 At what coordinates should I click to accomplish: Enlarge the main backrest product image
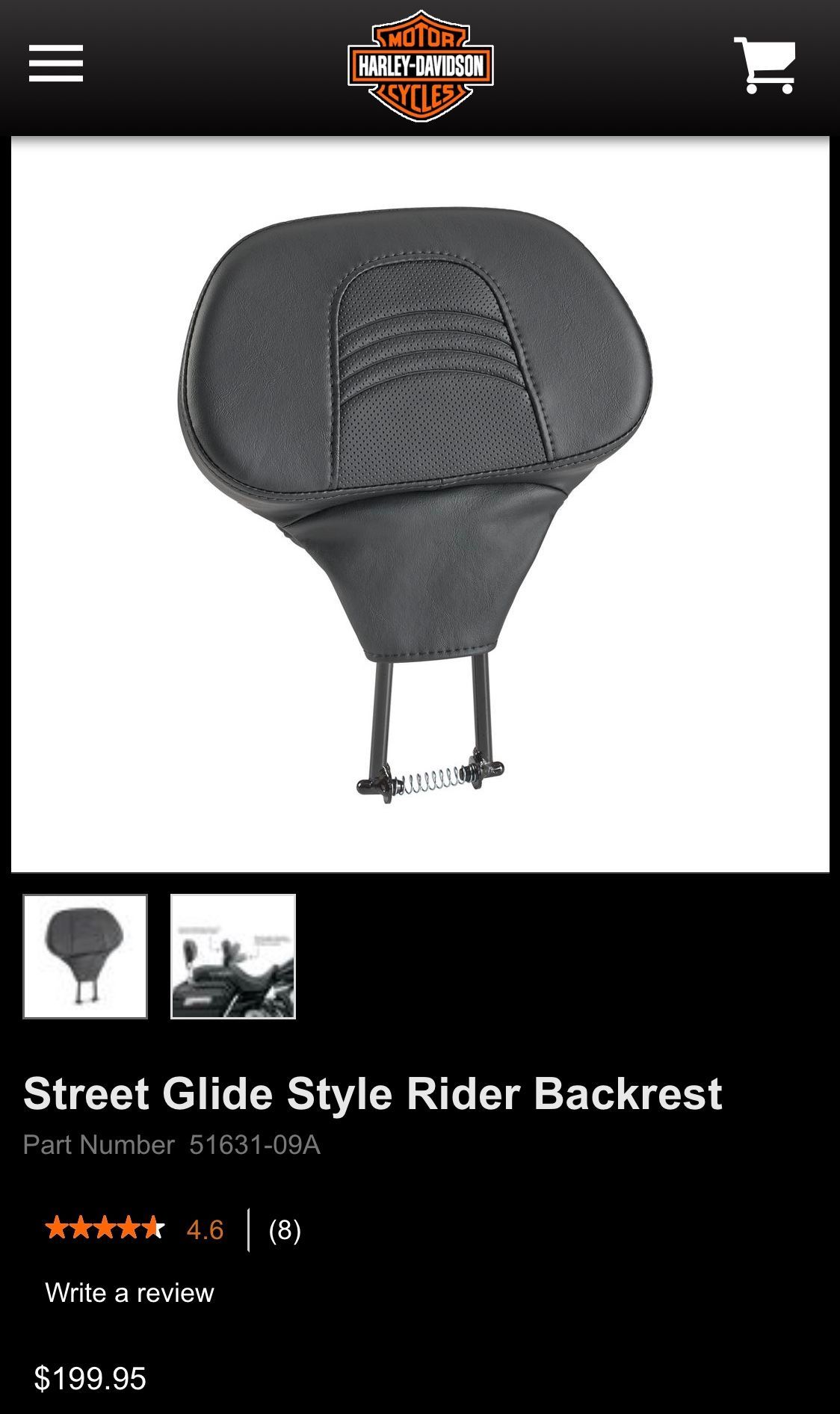pyautogui.click(x=420, y=504)
